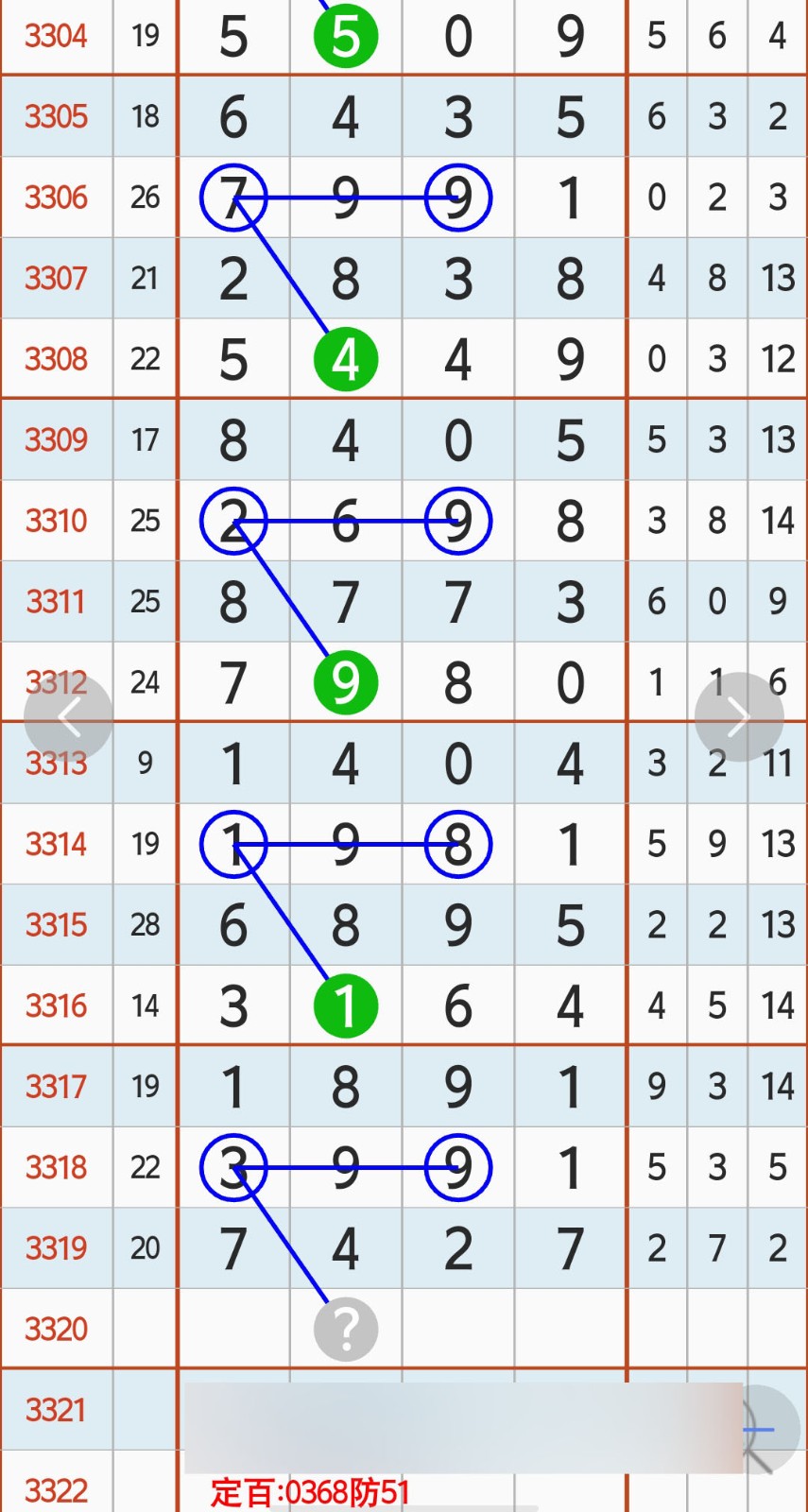Go to the next image
Viewport: 808px width, 1512px height.
739,717
